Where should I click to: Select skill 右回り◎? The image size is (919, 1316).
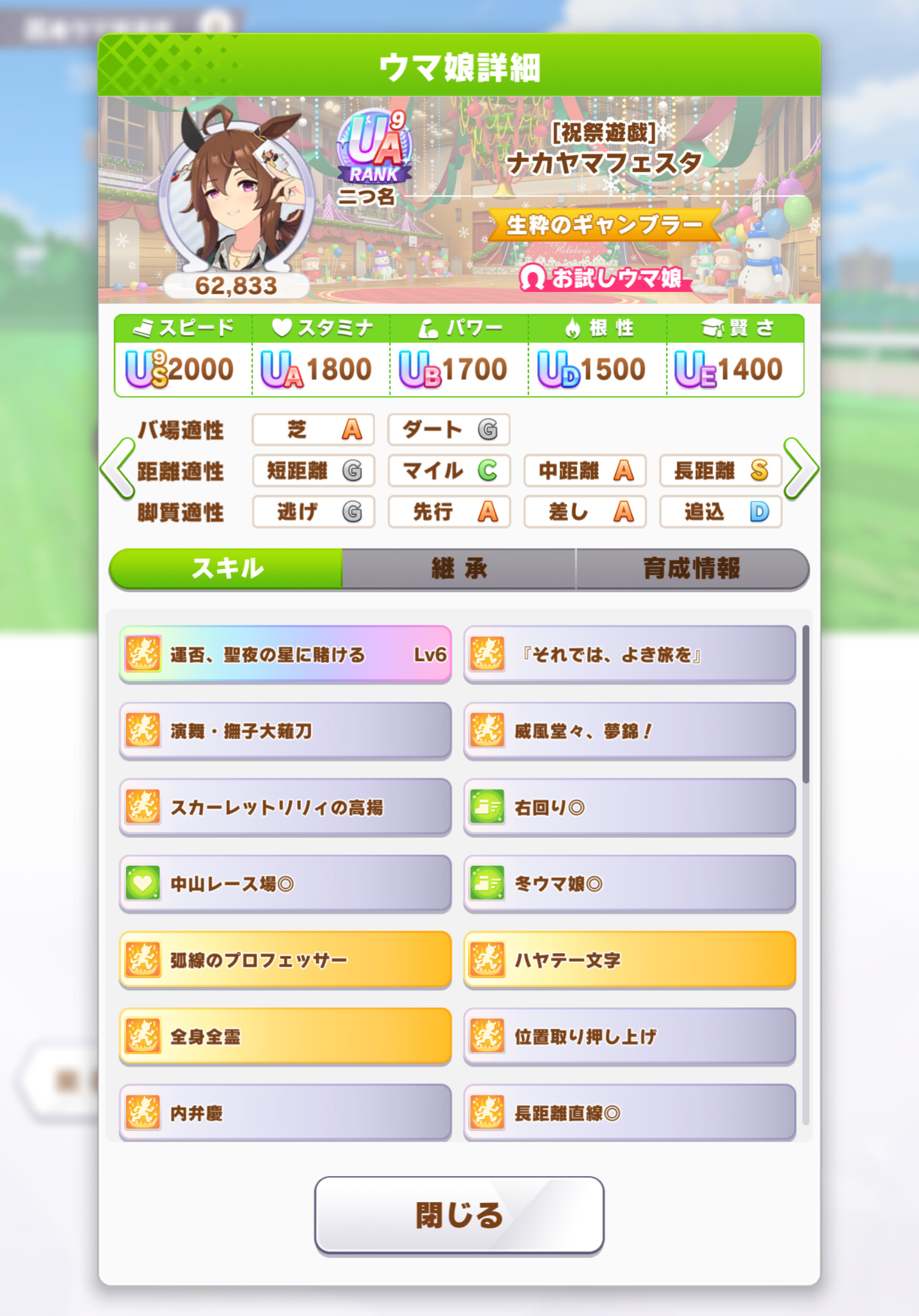pos(629,807)
